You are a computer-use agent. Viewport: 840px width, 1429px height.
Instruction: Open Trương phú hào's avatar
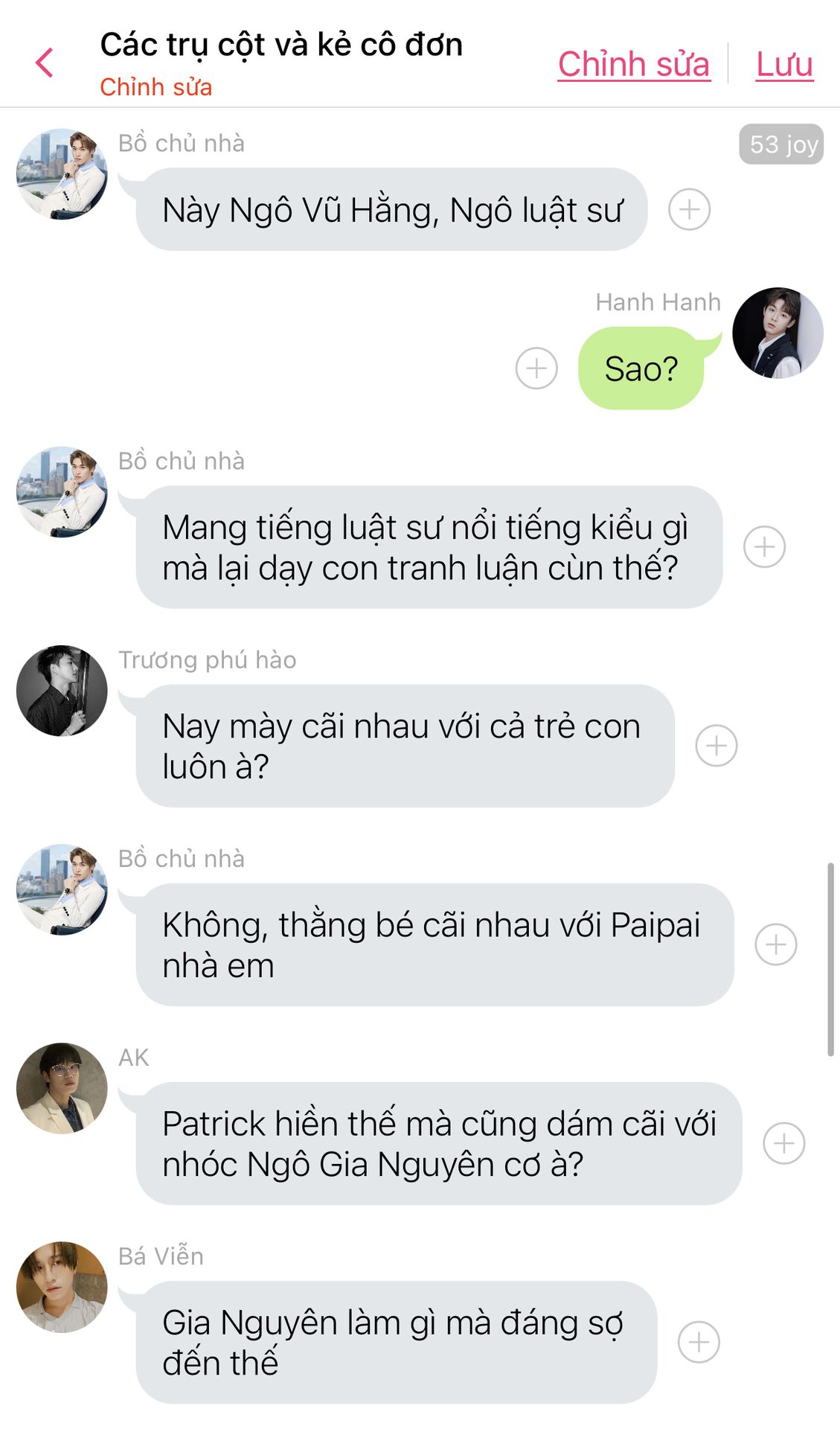62,691
